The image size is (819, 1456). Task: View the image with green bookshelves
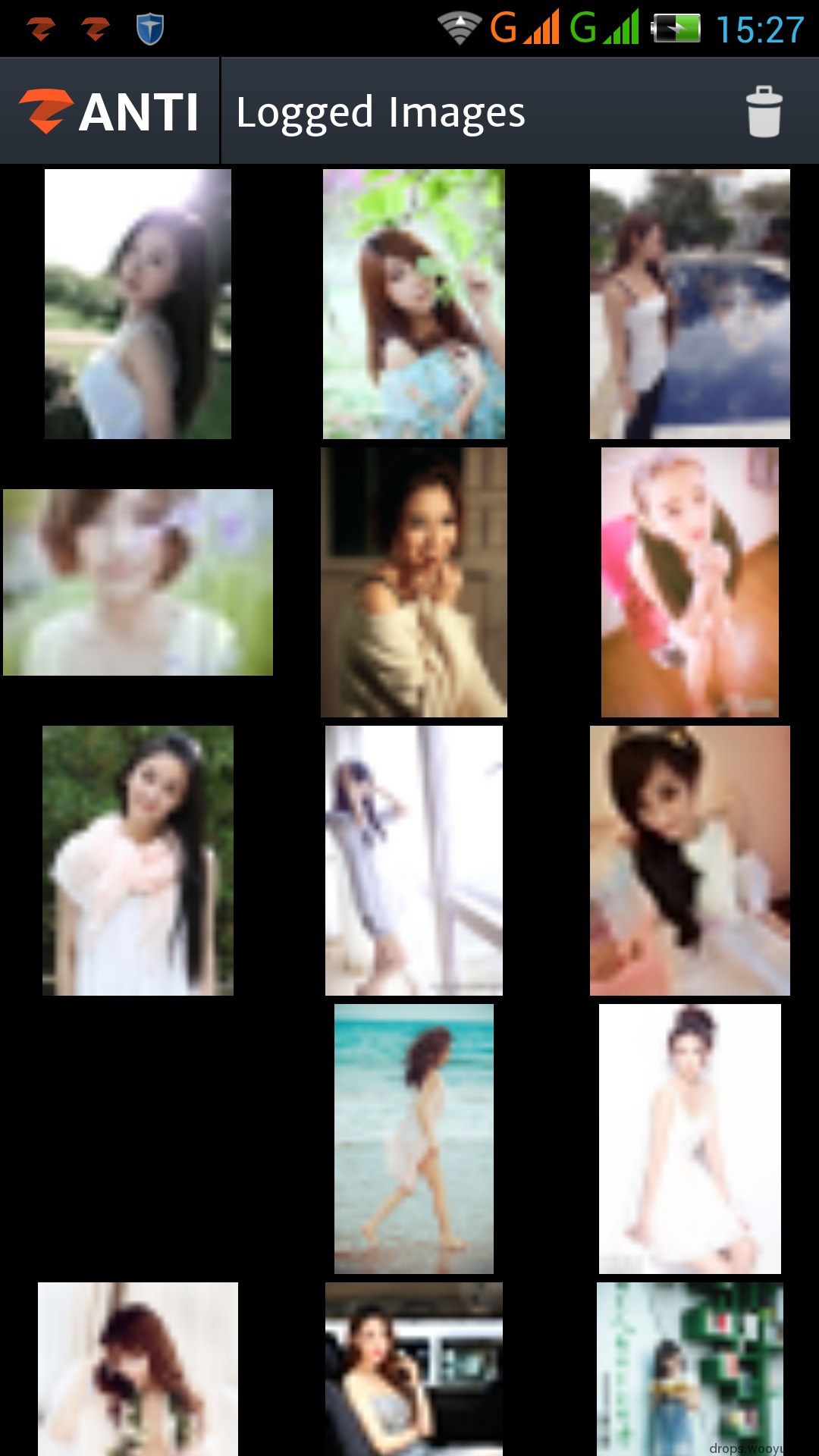pyautogui.click(x=689, y=1369)
